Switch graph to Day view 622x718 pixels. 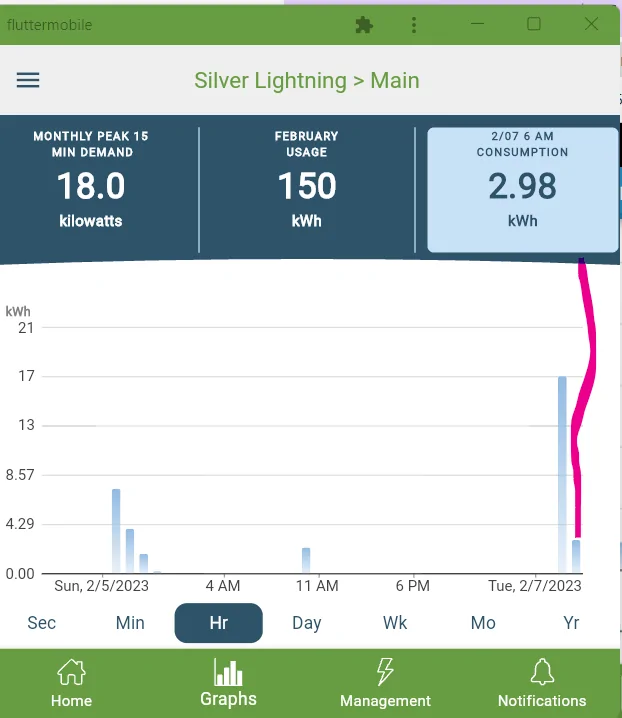click(307, 623)
